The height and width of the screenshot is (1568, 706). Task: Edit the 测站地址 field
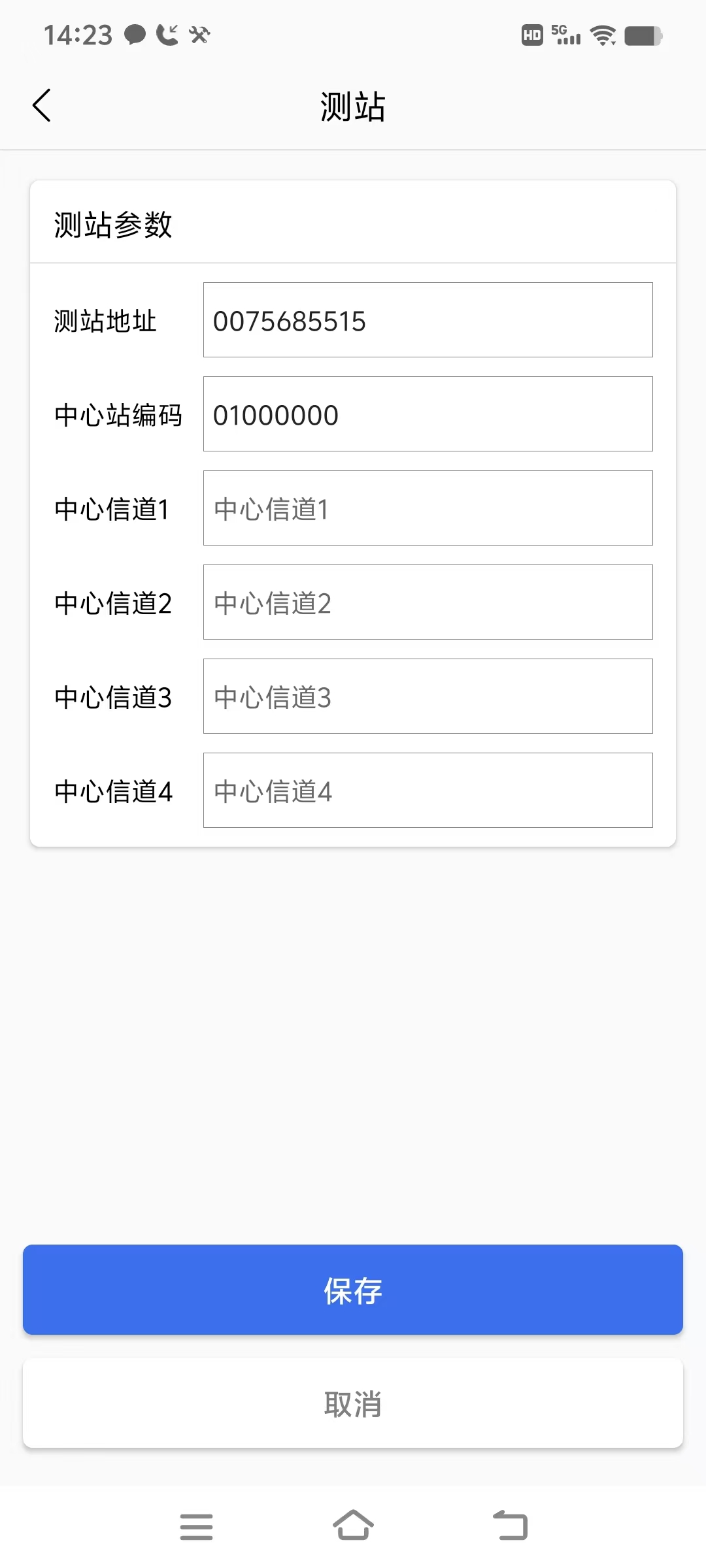(428, 320)
